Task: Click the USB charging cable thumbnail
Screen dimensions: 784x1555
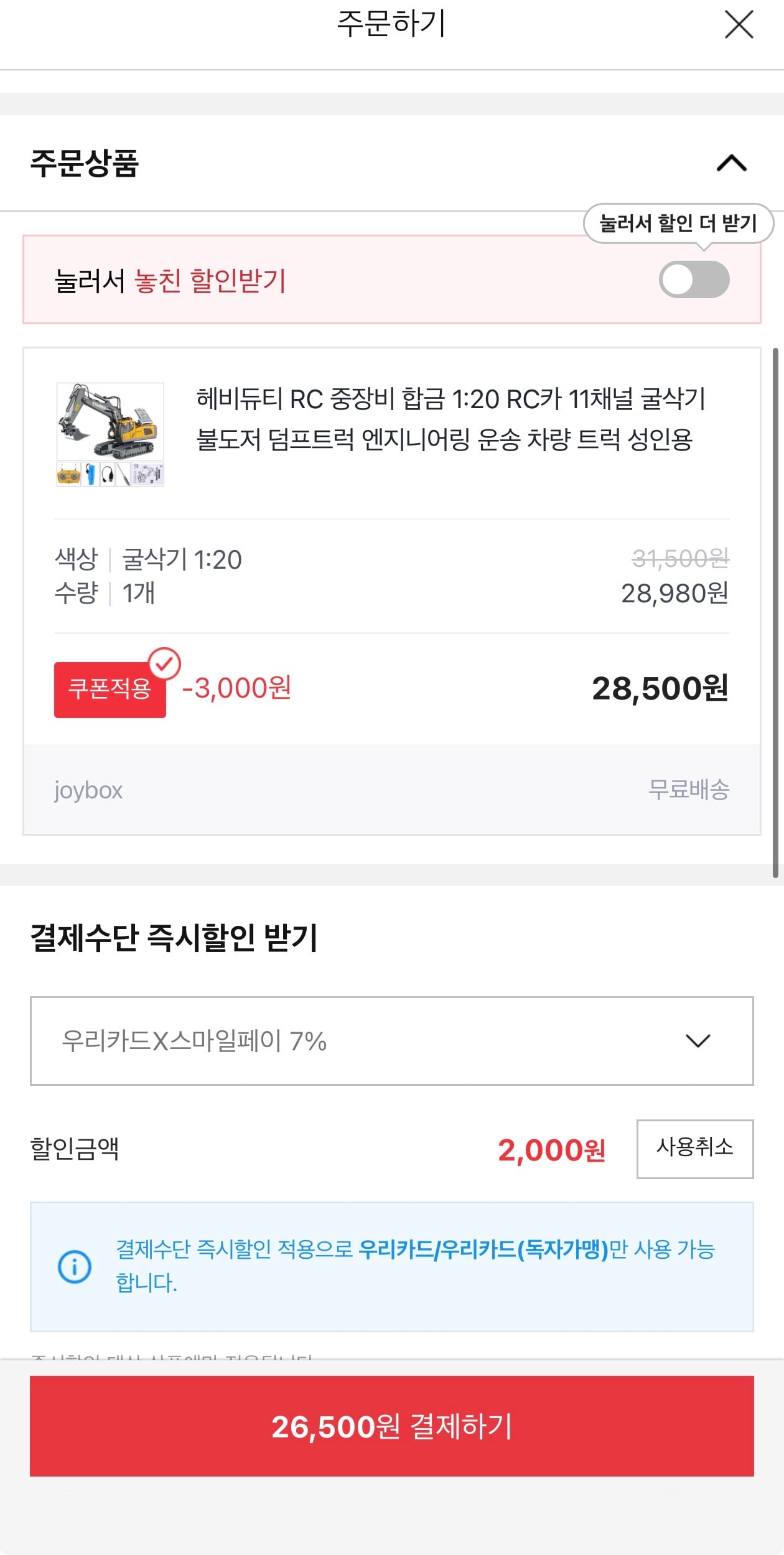Action: [x=108, y=474]
